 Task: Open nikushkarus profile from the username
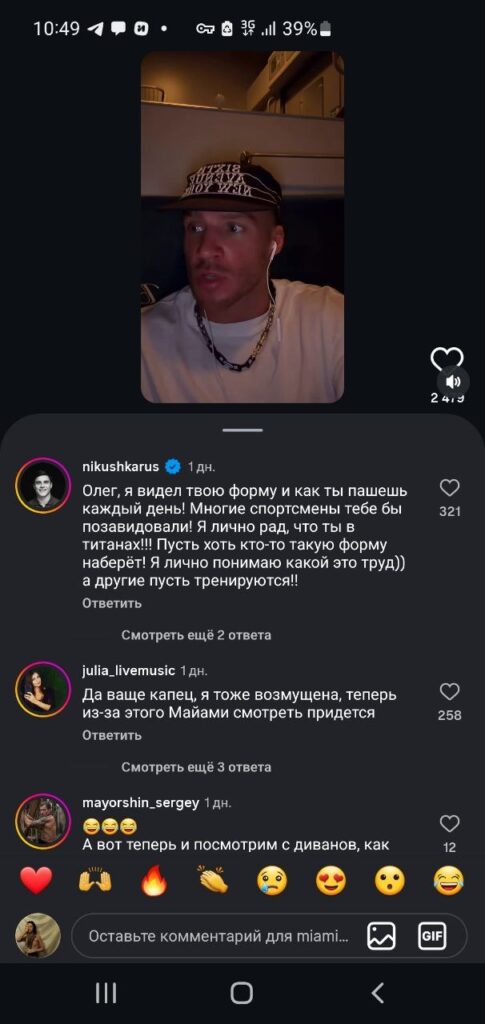(121, 467)
